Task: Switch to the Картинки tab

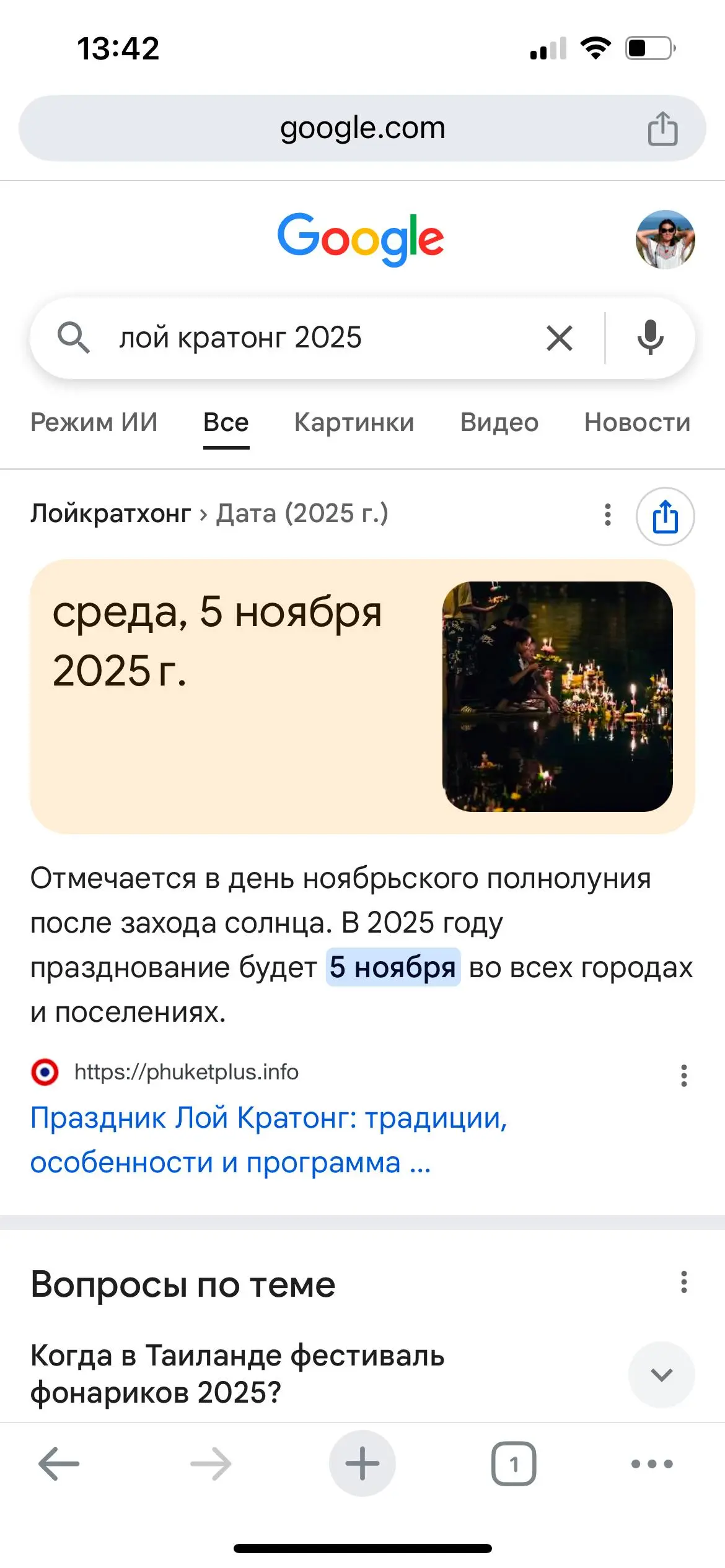Action: [x=353, y=422]
